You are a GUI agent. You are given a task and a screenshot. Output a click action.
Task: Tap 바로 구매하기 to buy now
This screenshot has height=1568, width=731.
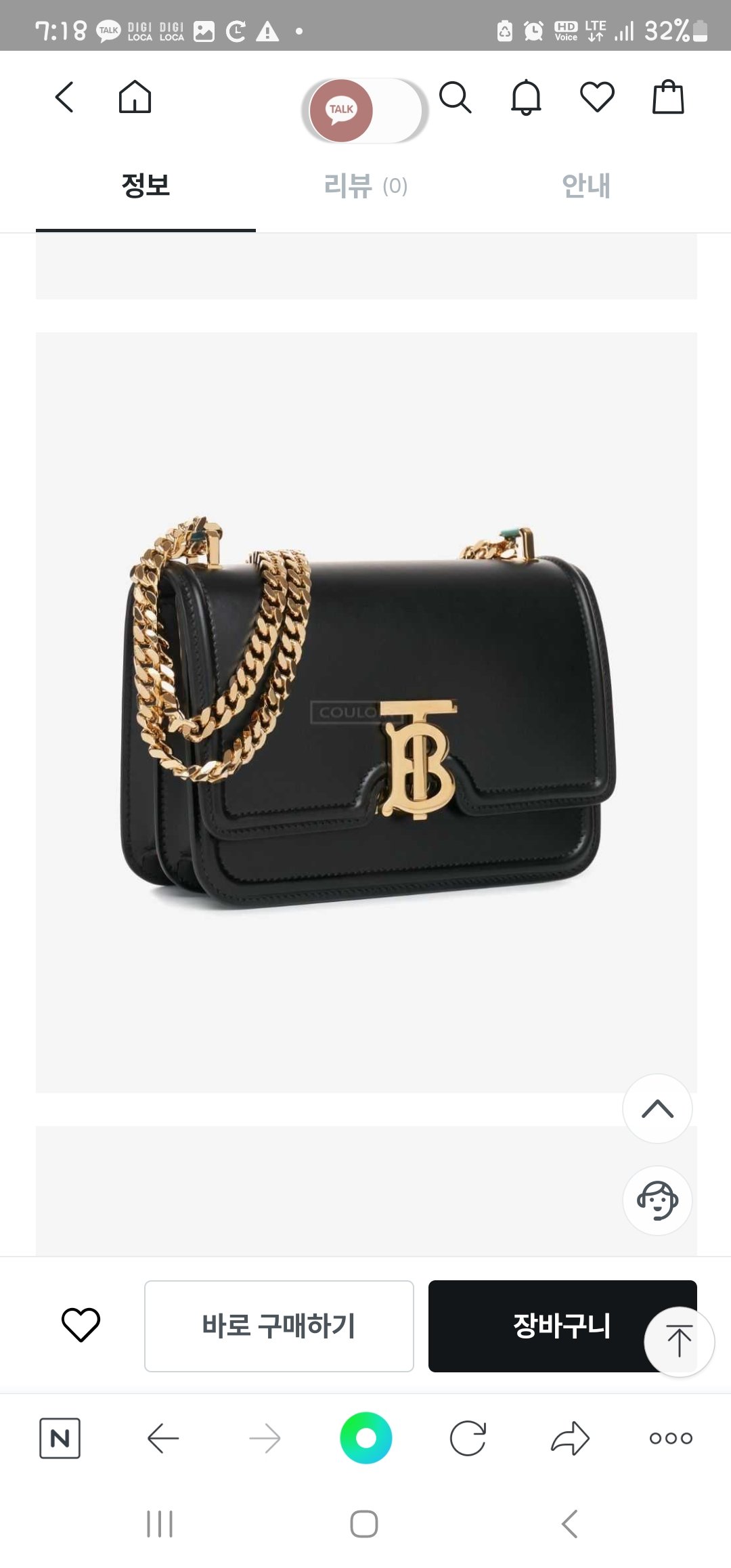click(279, 1326)
